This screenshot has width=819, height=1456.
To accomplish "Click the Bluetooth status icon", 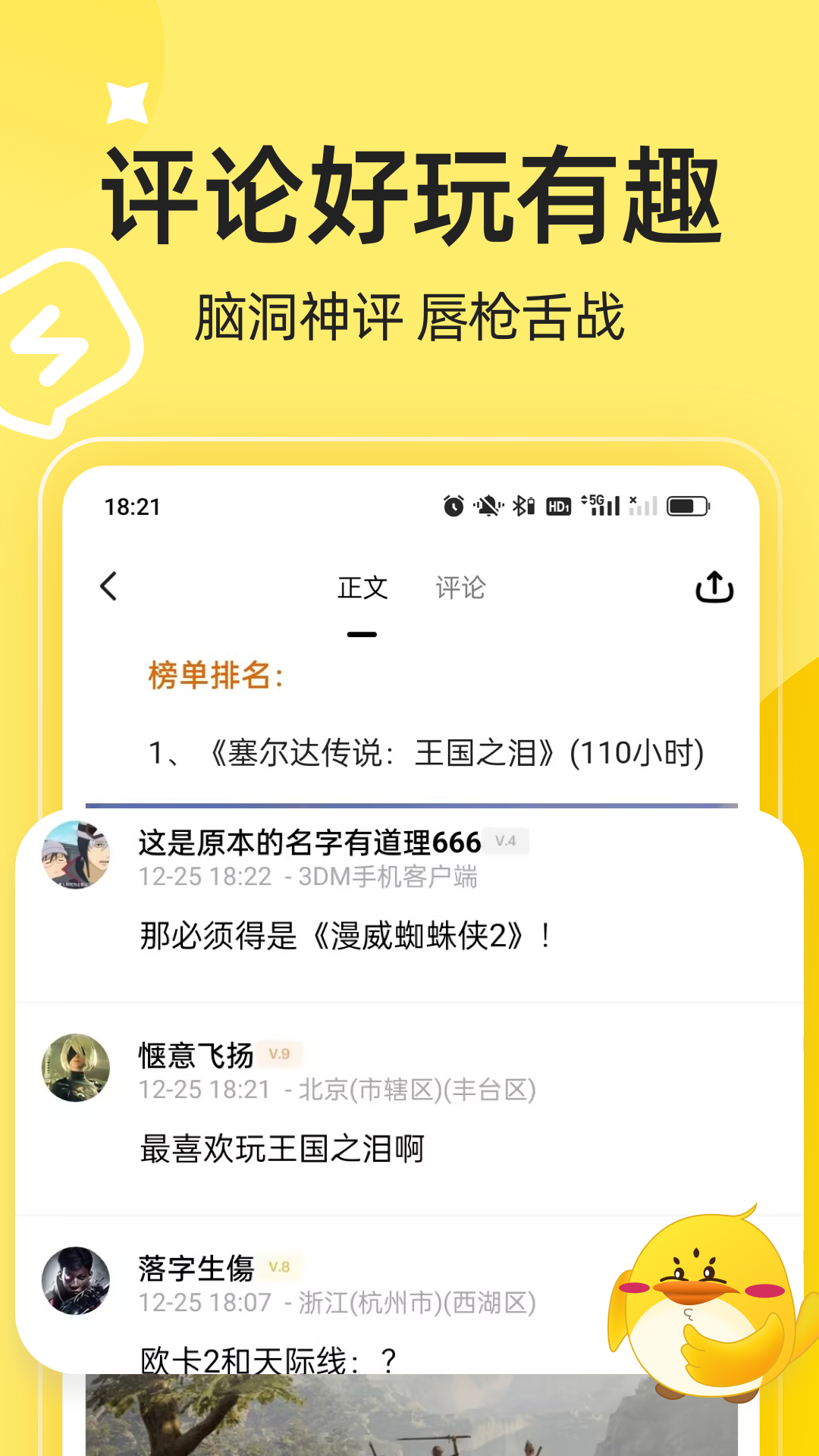I will coord(522,505).
